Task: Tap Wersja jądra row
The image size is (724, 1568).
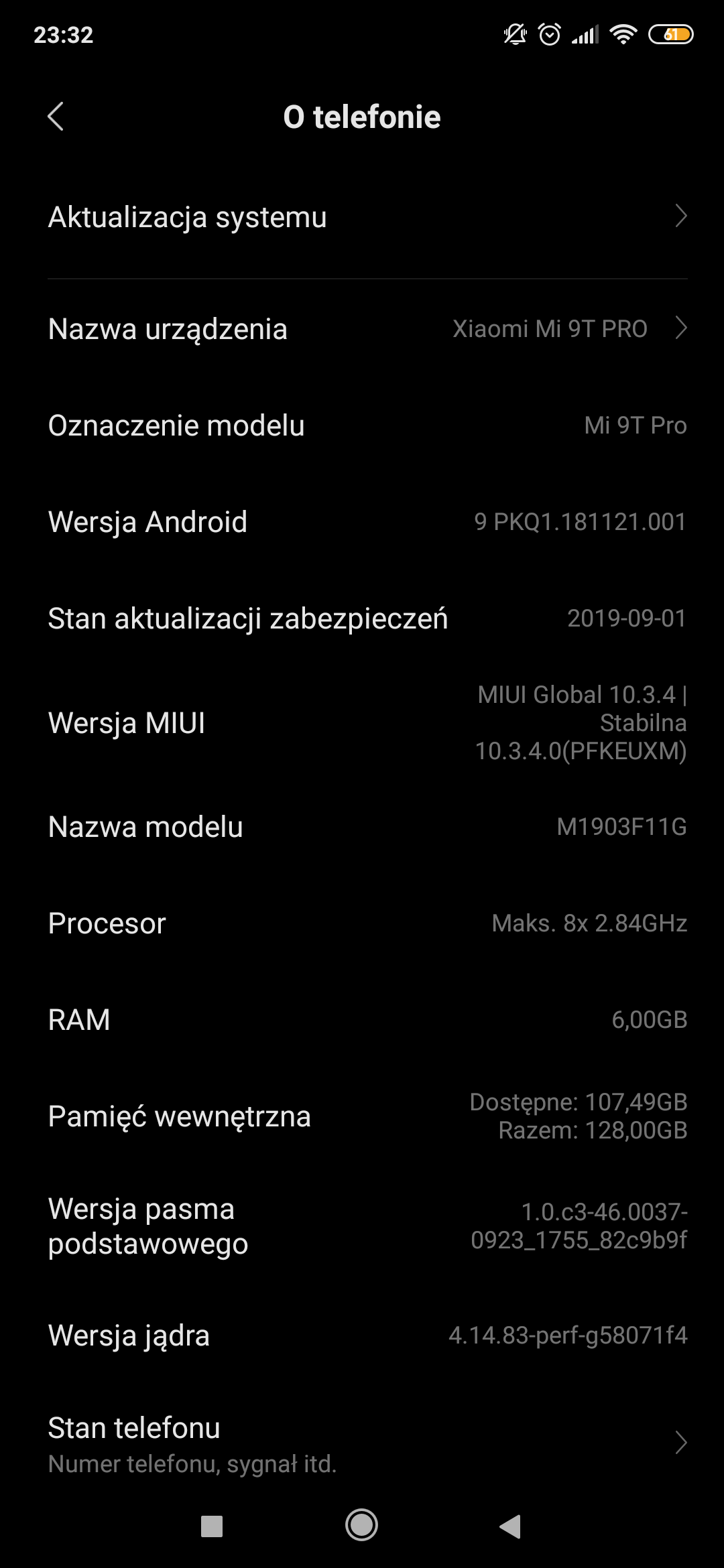Action: (362, 1335)
